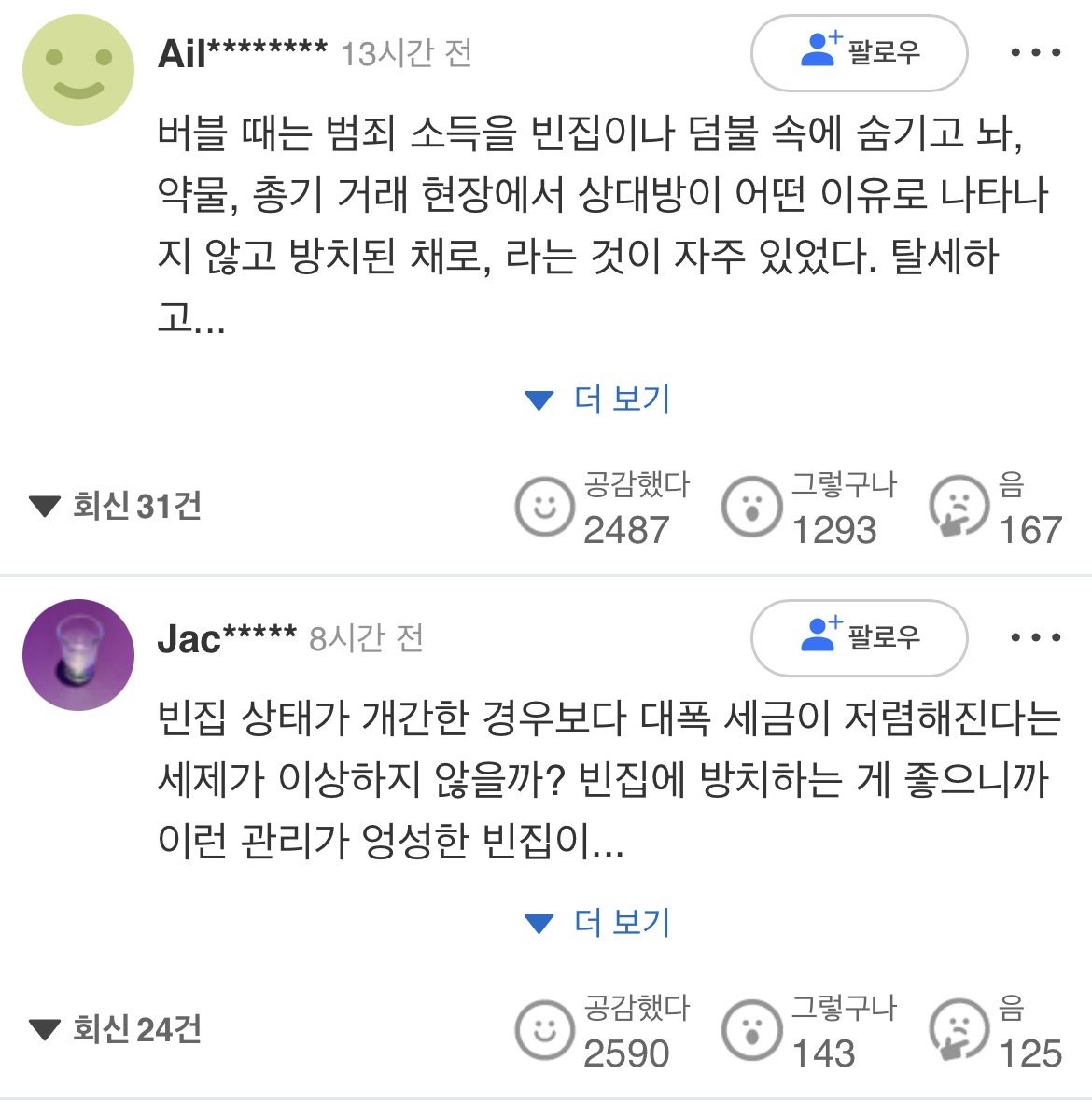Expand Ail's comment with 더 보기

[x=597, y=400]
